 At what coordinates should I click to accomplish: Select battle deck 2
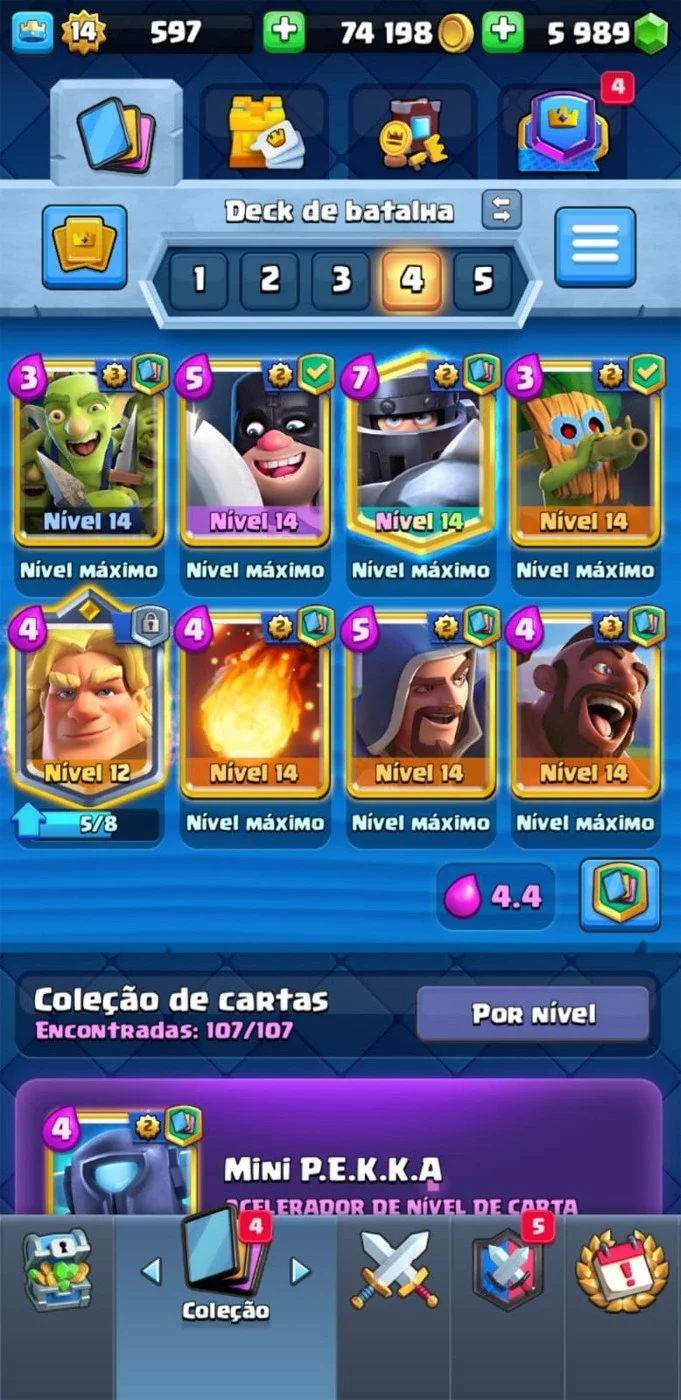(x=270, y=279)
